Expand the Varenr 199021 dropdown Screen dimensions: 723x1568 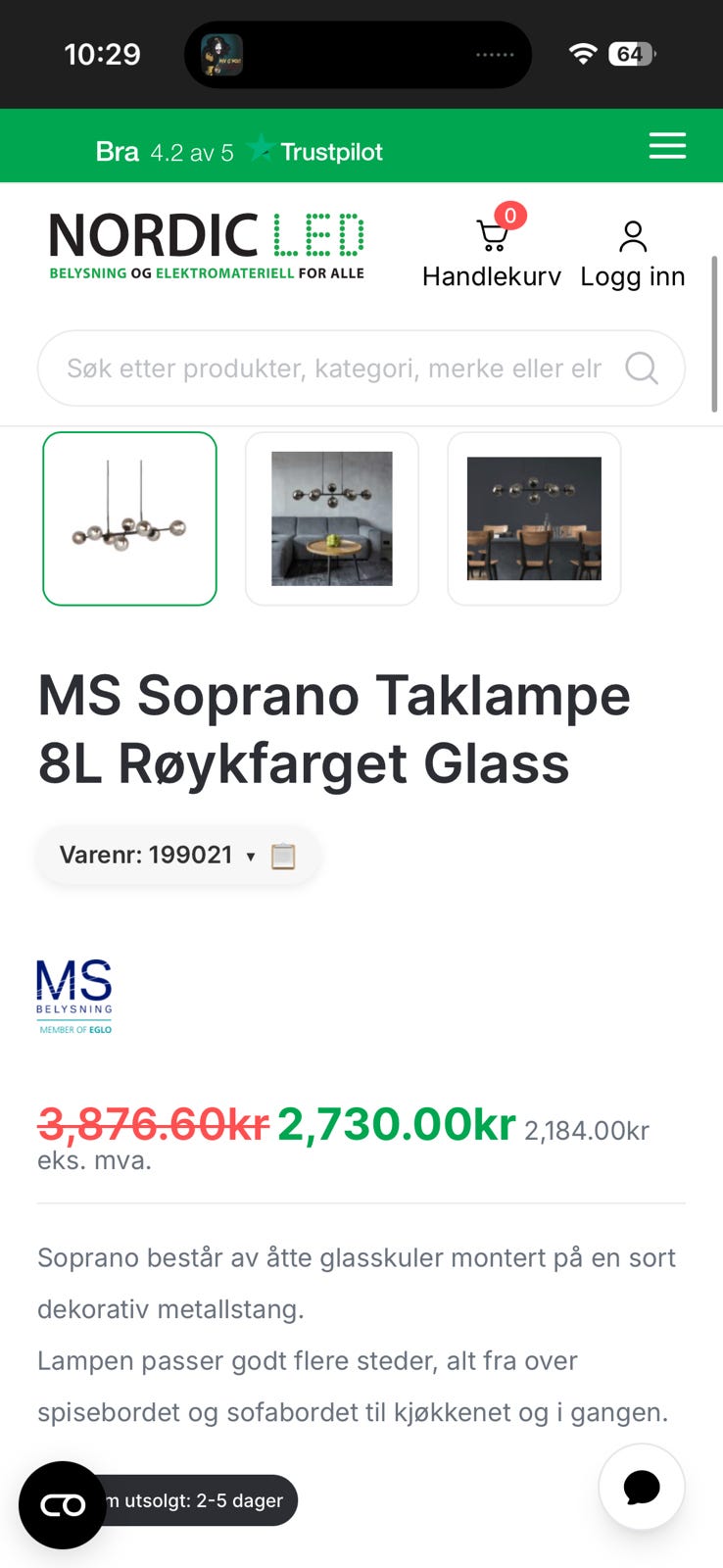(253, 855)
